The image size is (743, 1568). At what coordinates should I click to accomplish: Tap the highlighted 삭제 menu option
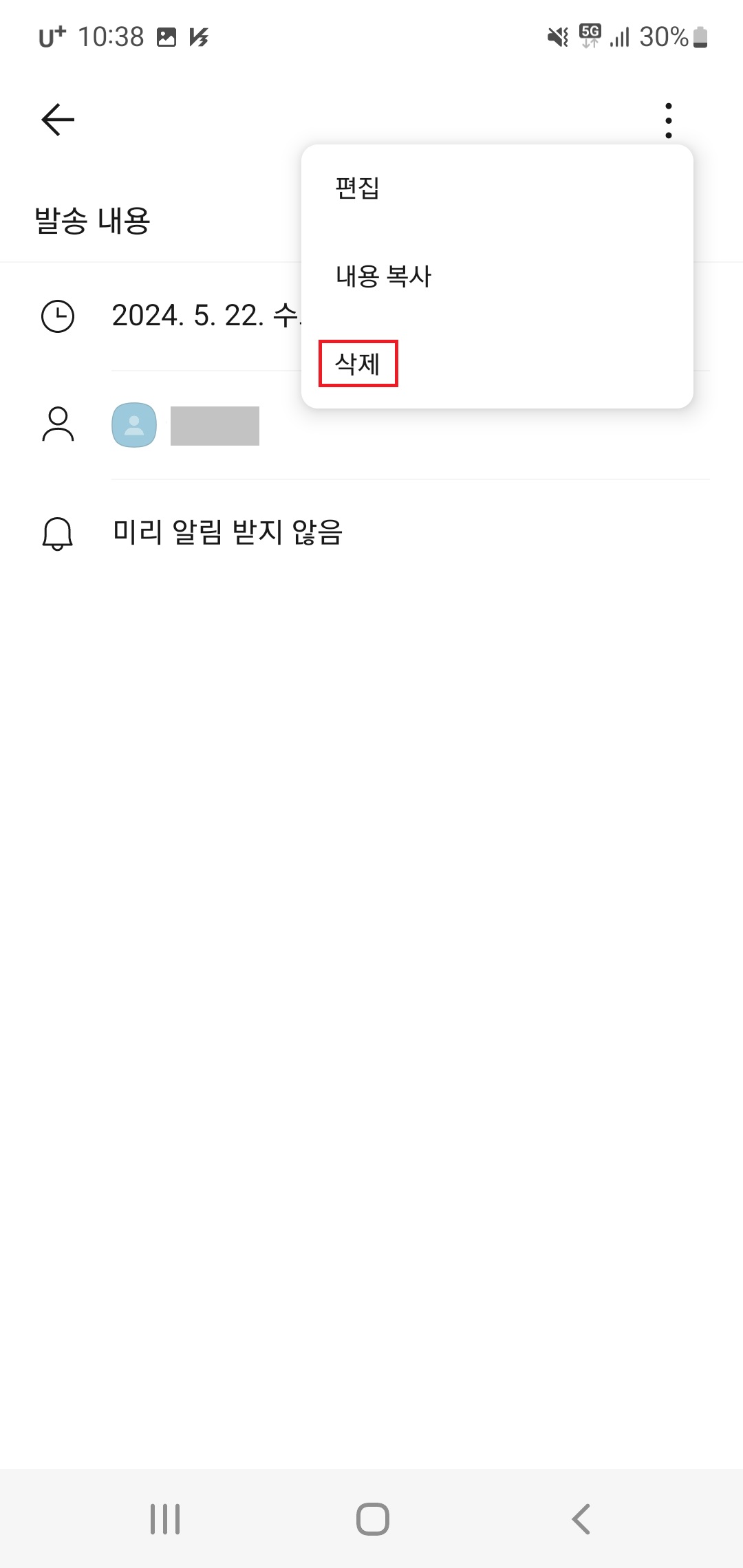pos(358,364)
